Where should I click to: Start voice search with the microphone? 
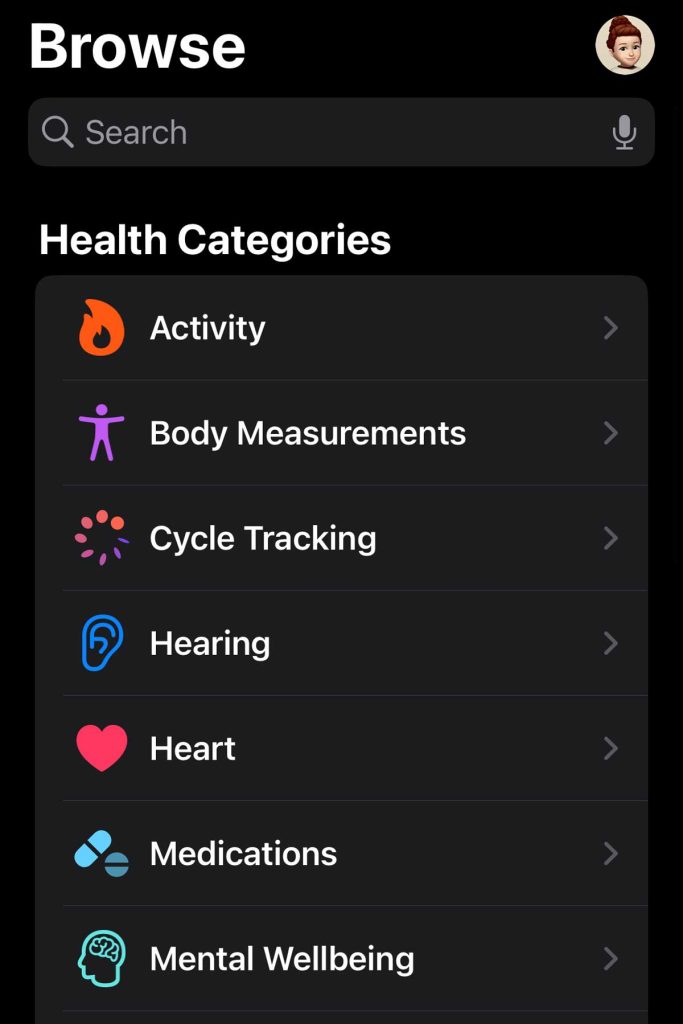coord(624,132)
